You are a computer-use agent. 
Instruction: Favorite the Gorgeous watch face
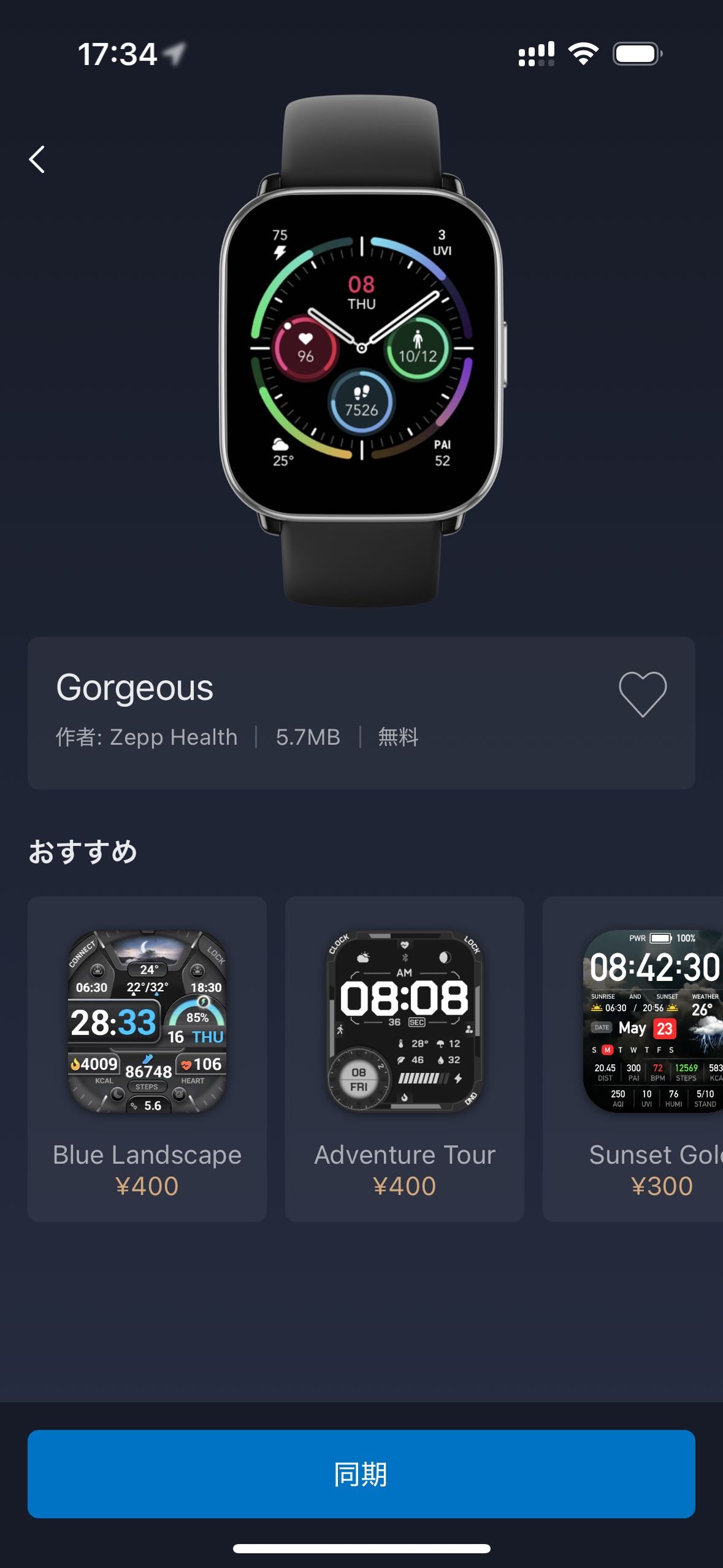click(642, 694)
